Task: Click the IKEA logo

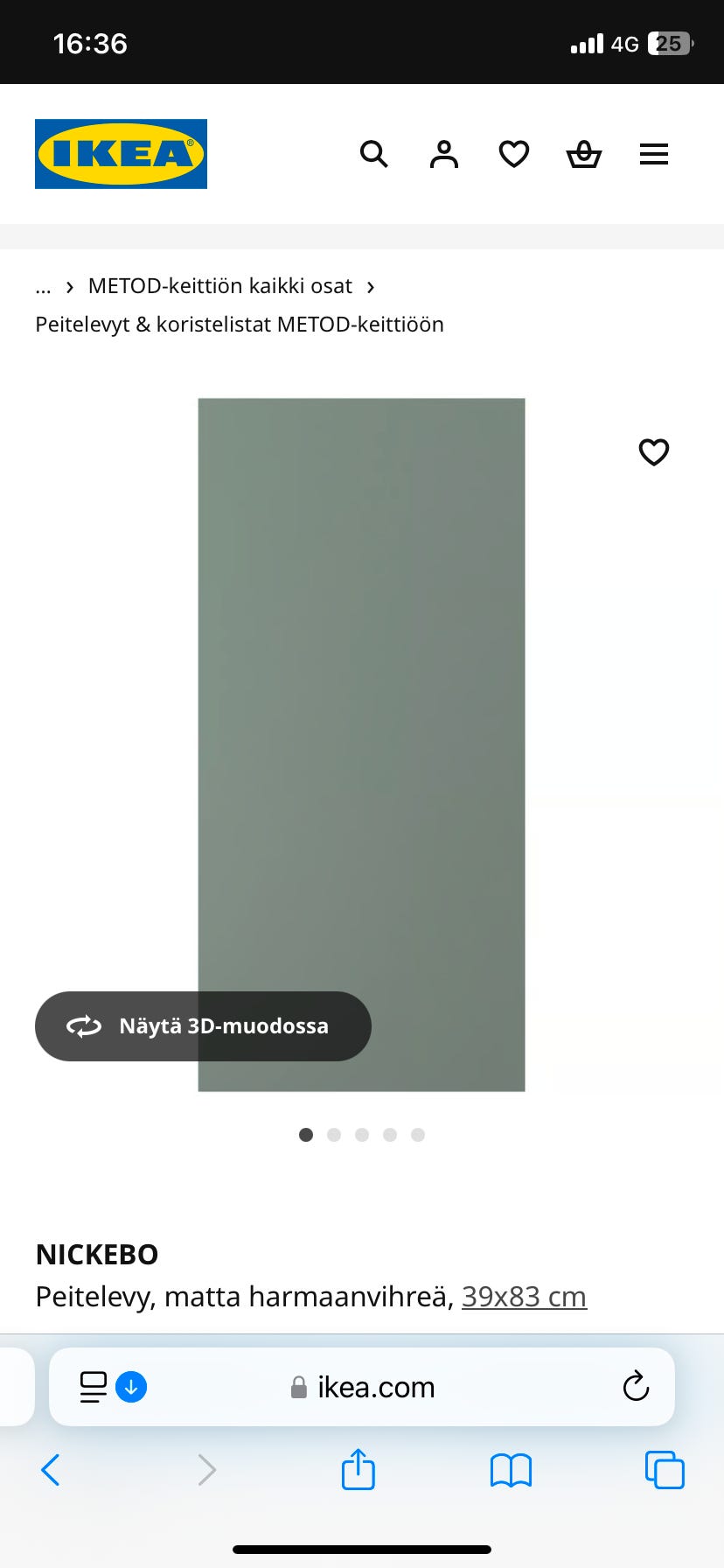Action: [x=121, y=153]
